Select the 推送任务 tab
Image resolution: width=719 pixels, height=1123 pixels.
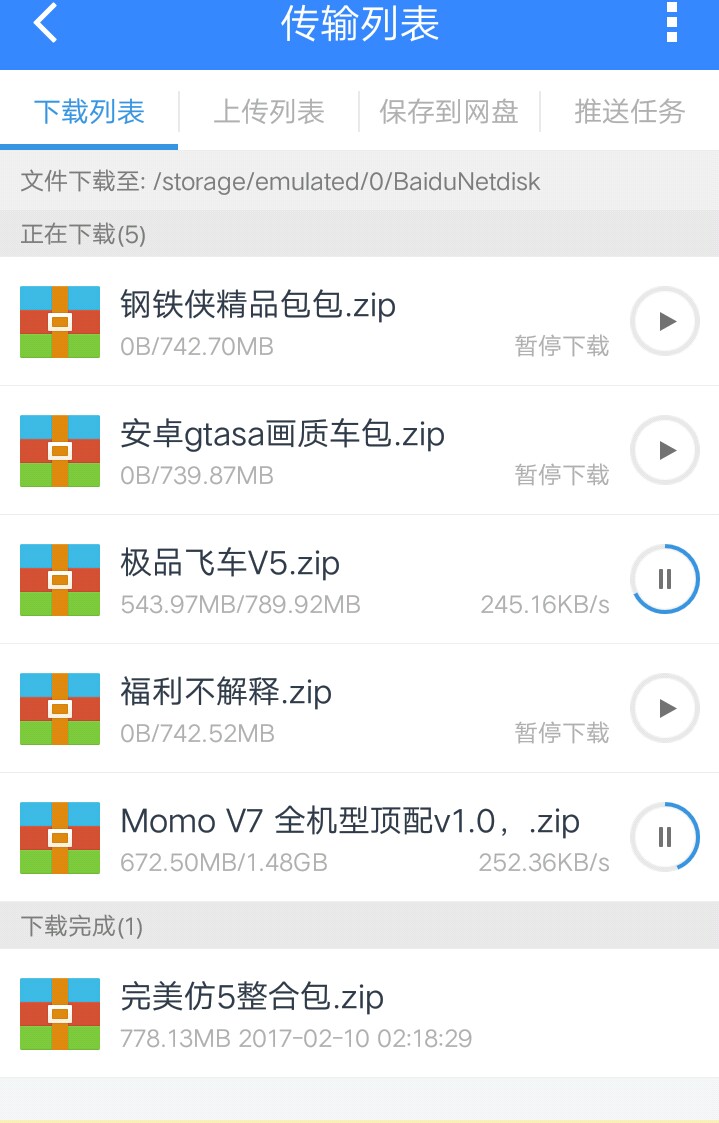pyautogui.click(x=629, y=111)
